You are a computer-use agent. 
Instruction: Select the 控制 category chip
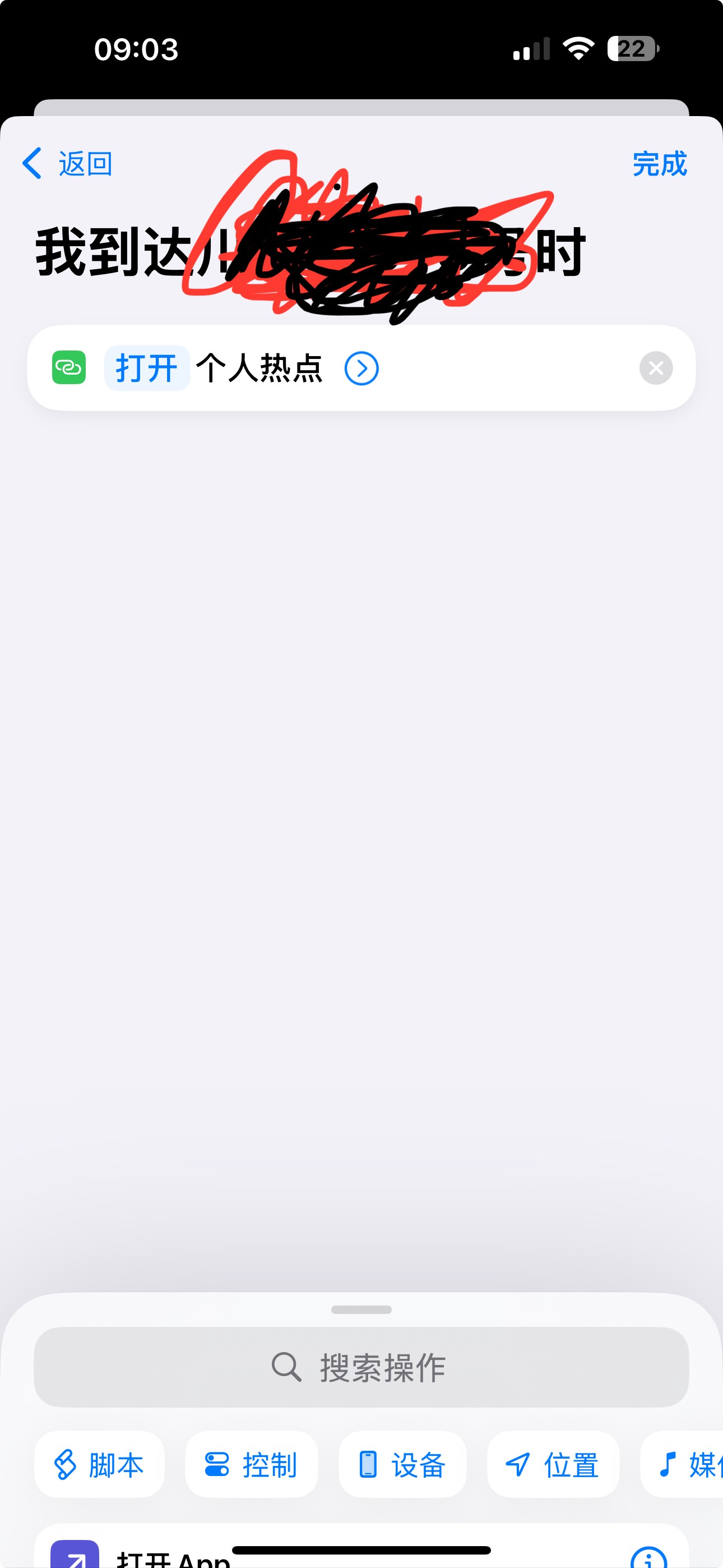[x=251, y=1464]
